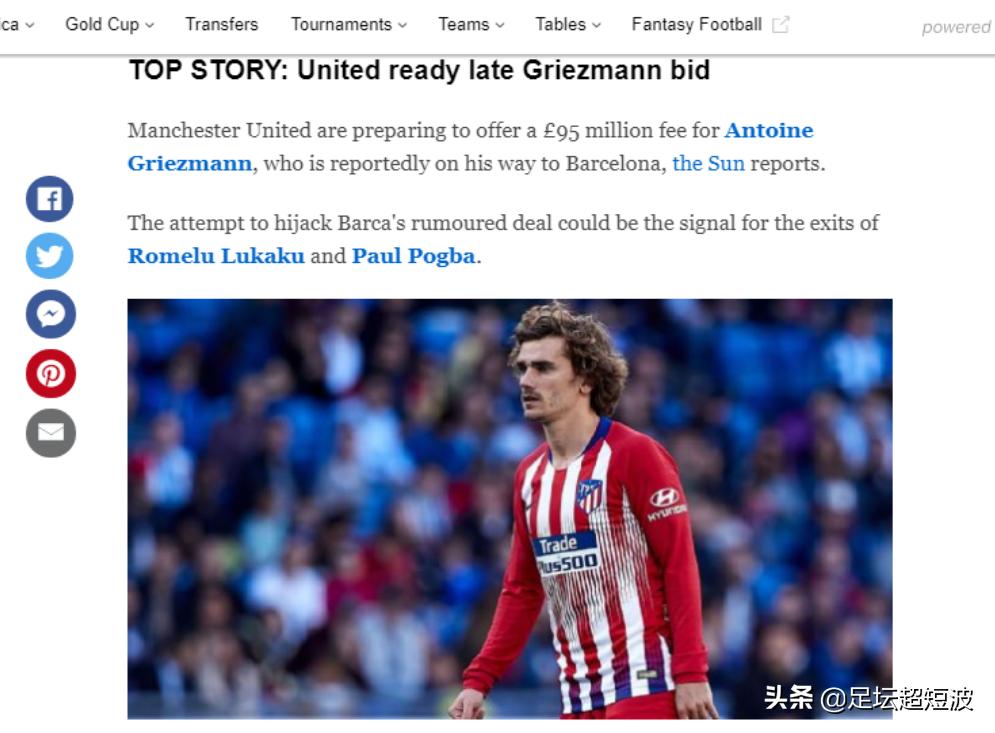Share article on Facebook

coord(50,199)
